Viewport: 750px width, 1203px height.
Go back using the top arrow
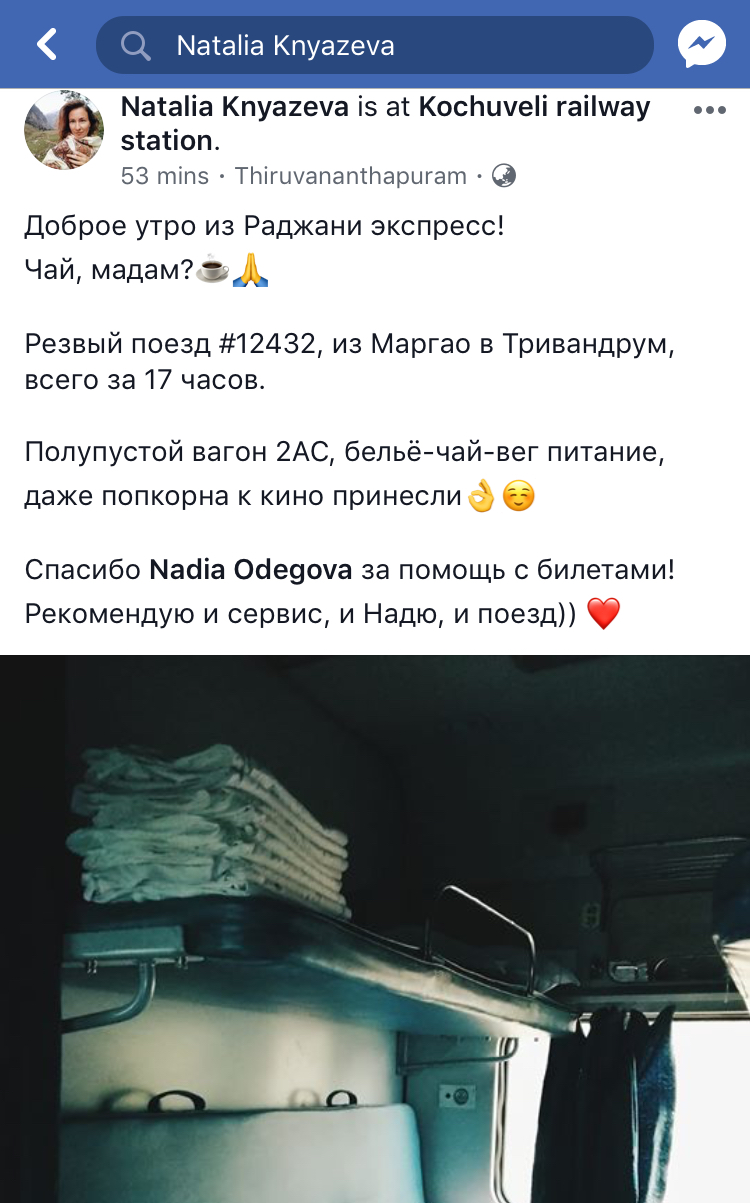click(47, 44)
